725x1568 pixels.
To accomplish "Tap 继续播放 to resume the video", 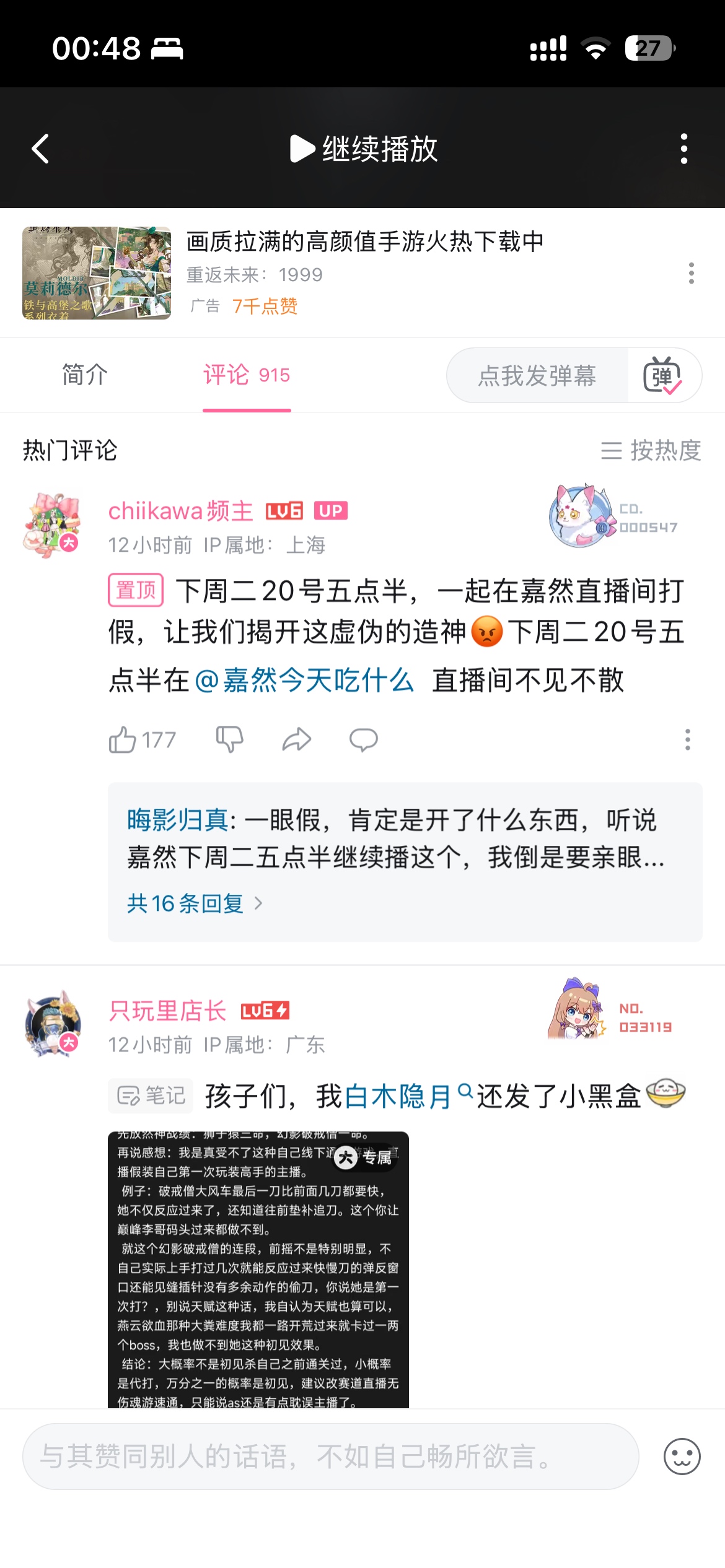I will coord(364,149).
